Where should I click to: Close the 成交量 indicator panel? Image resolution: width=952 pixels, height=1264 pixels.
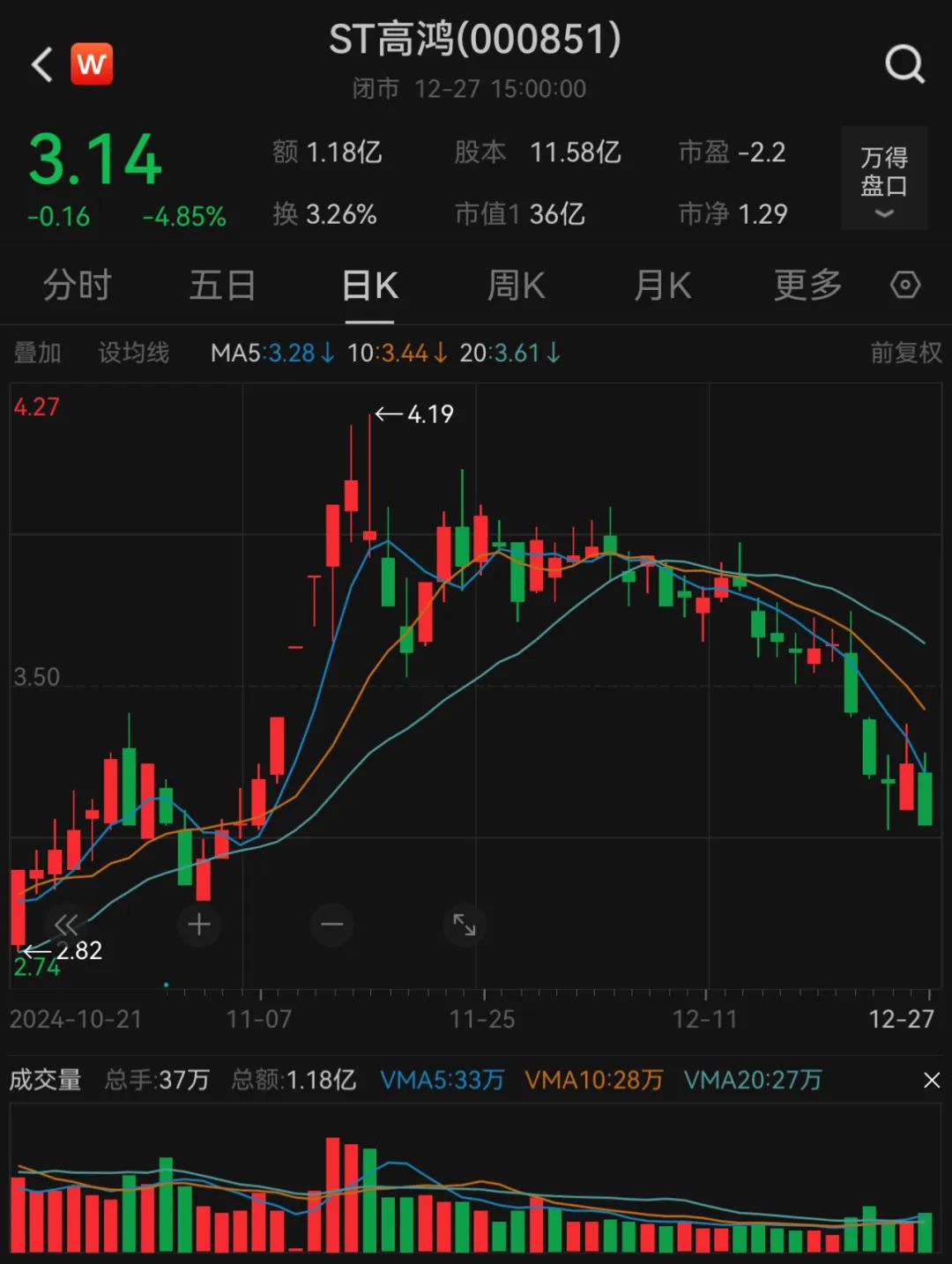932,1080
